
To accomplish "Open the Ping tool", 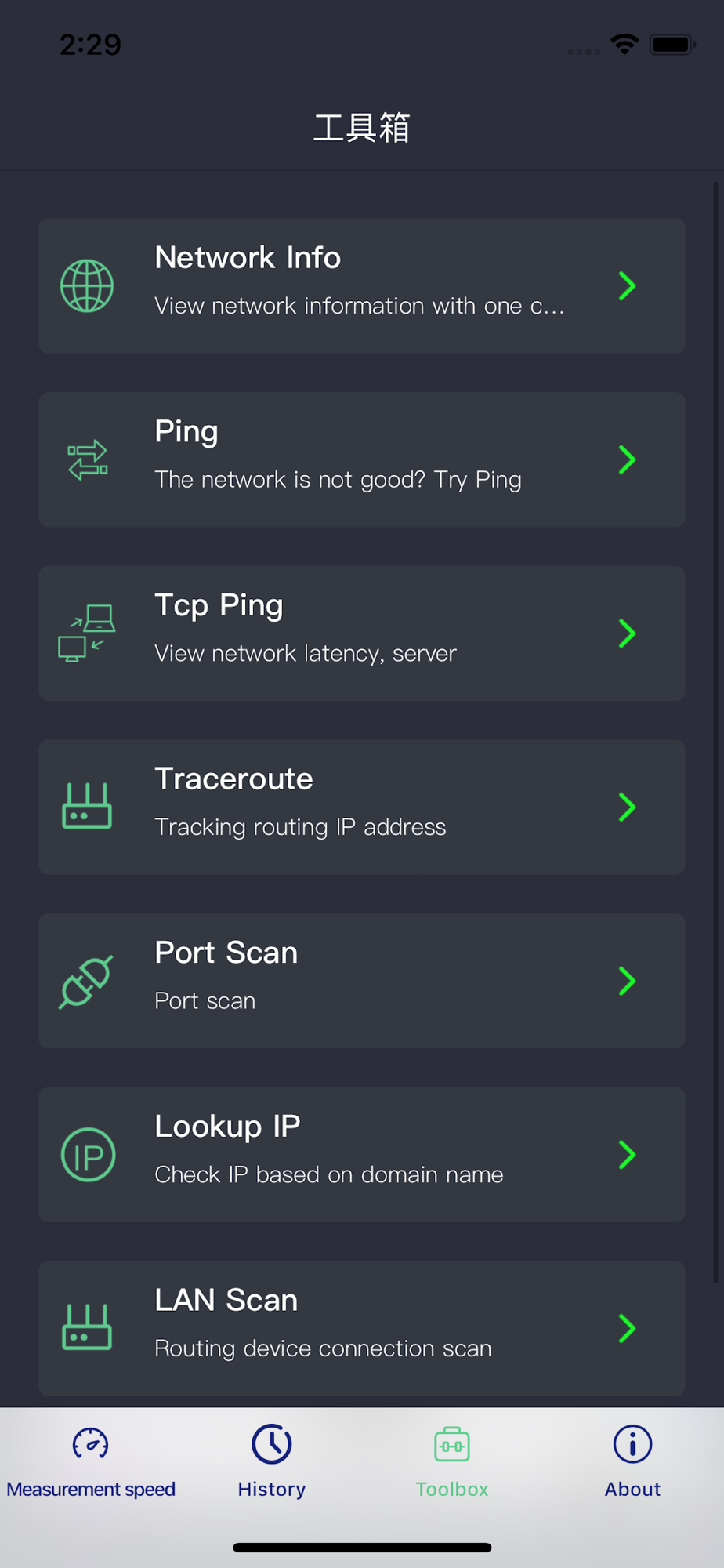I will (361, 459).
